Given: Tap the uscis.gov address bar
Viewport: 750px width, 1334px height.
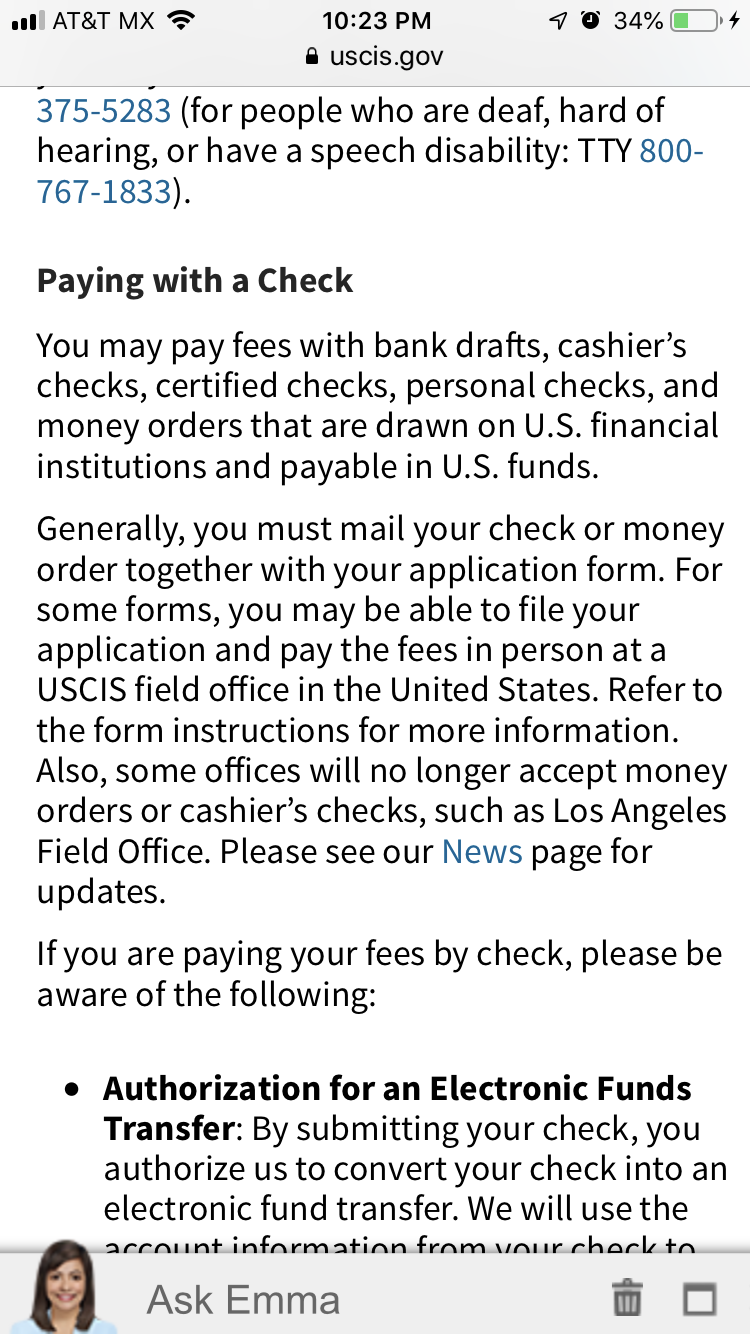Looking at the screenshot, I should pos(374,57).
